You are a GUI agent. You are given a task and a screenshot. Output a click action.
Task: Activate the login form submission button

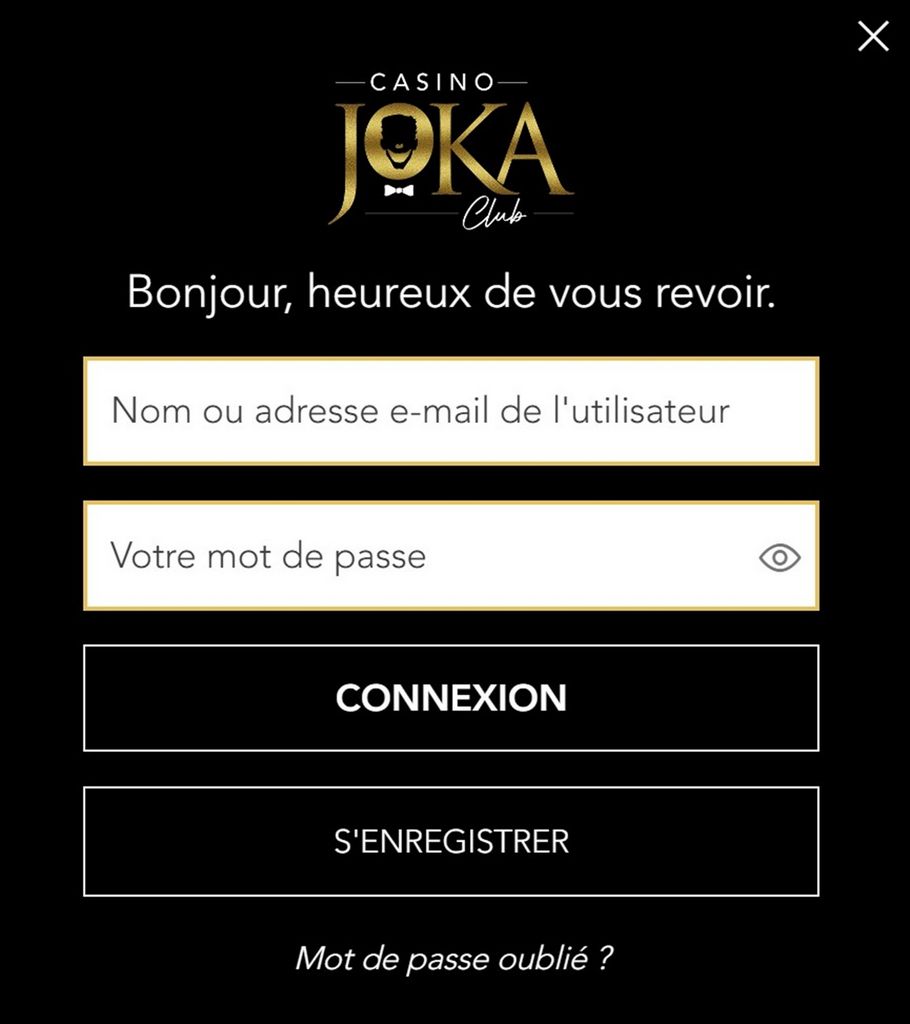pyautogui.click(x=452, y=698)
